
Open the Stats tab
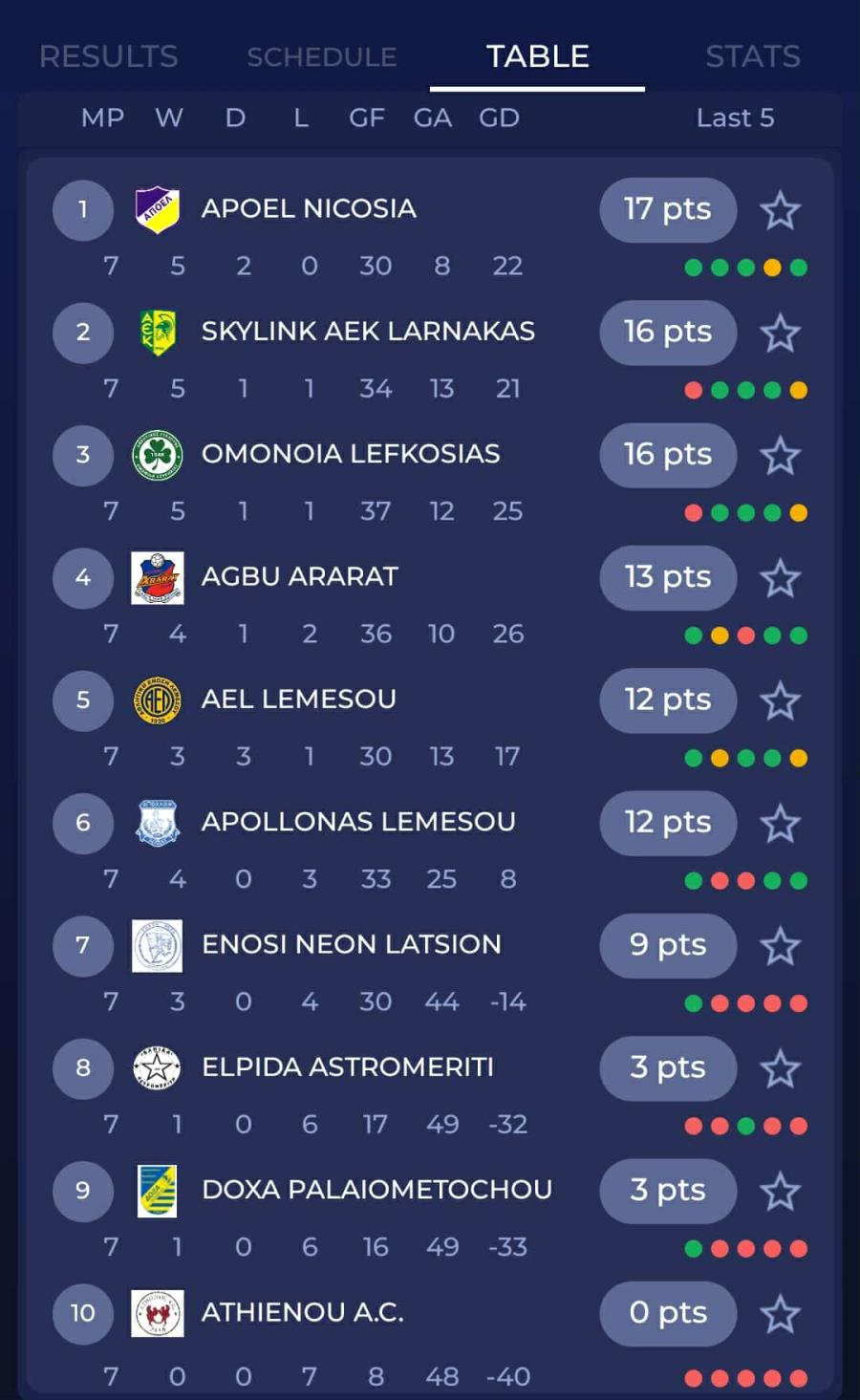tap(752, 56)
